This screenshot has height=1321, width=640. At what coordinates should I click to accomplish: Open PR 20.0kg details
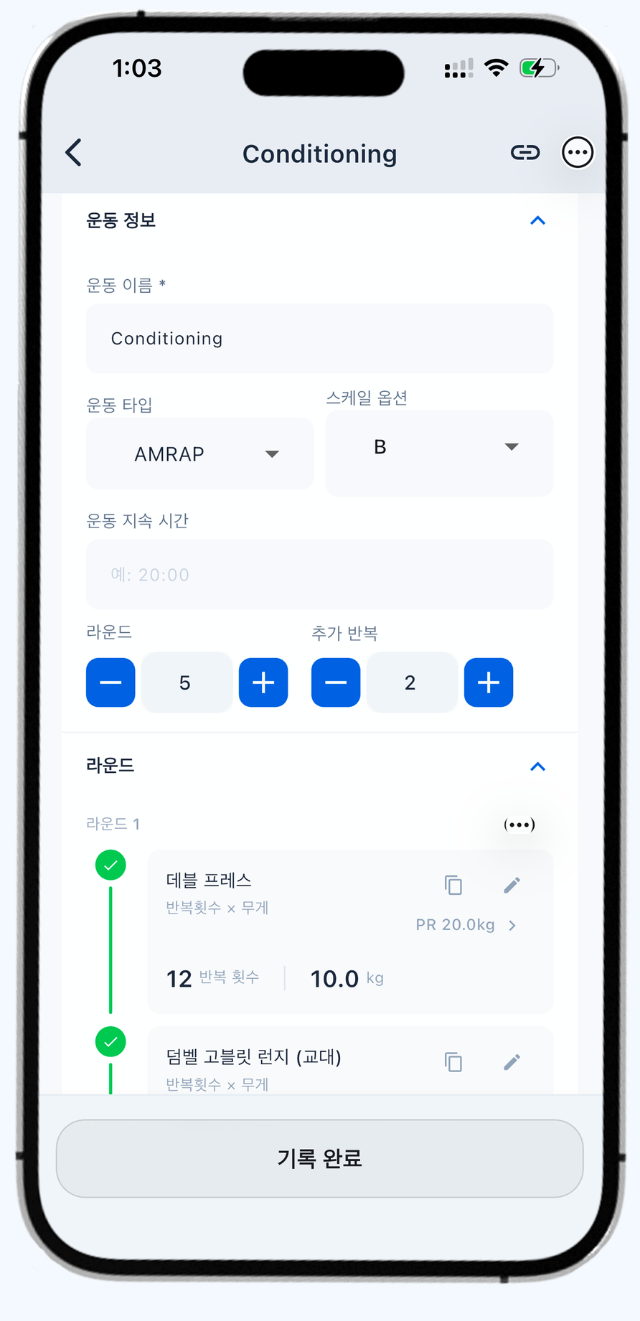(466, 926)
